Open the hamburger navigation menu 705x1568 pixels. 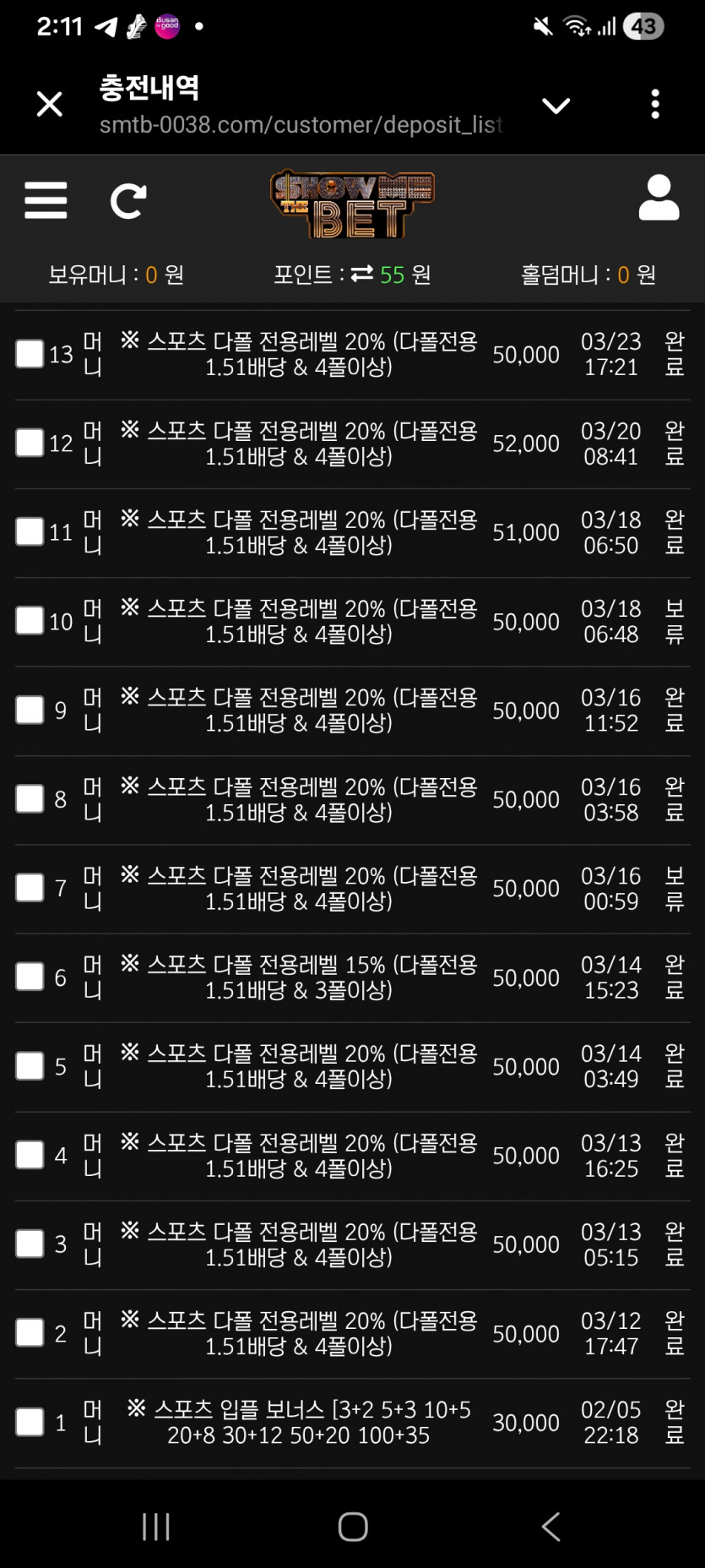(46, 200)
